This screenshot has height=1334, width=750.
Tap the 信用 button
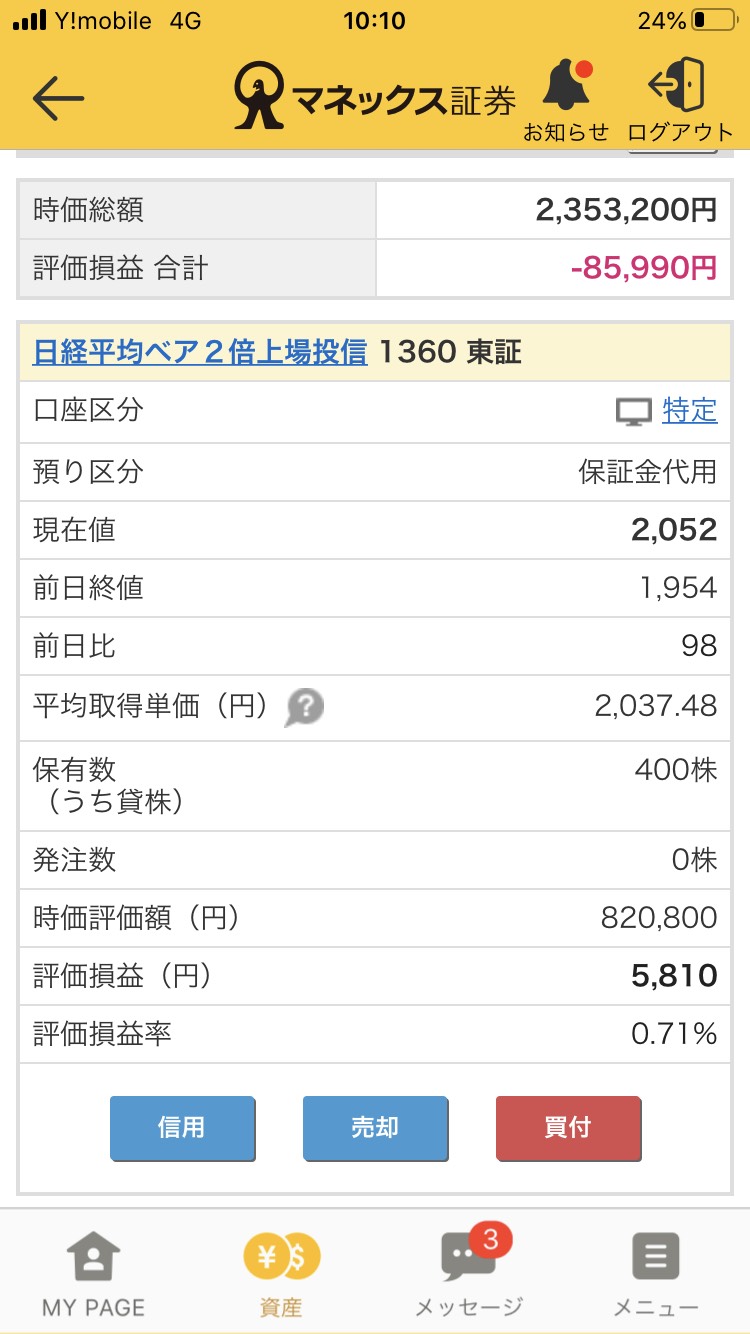click(182, 1127)
